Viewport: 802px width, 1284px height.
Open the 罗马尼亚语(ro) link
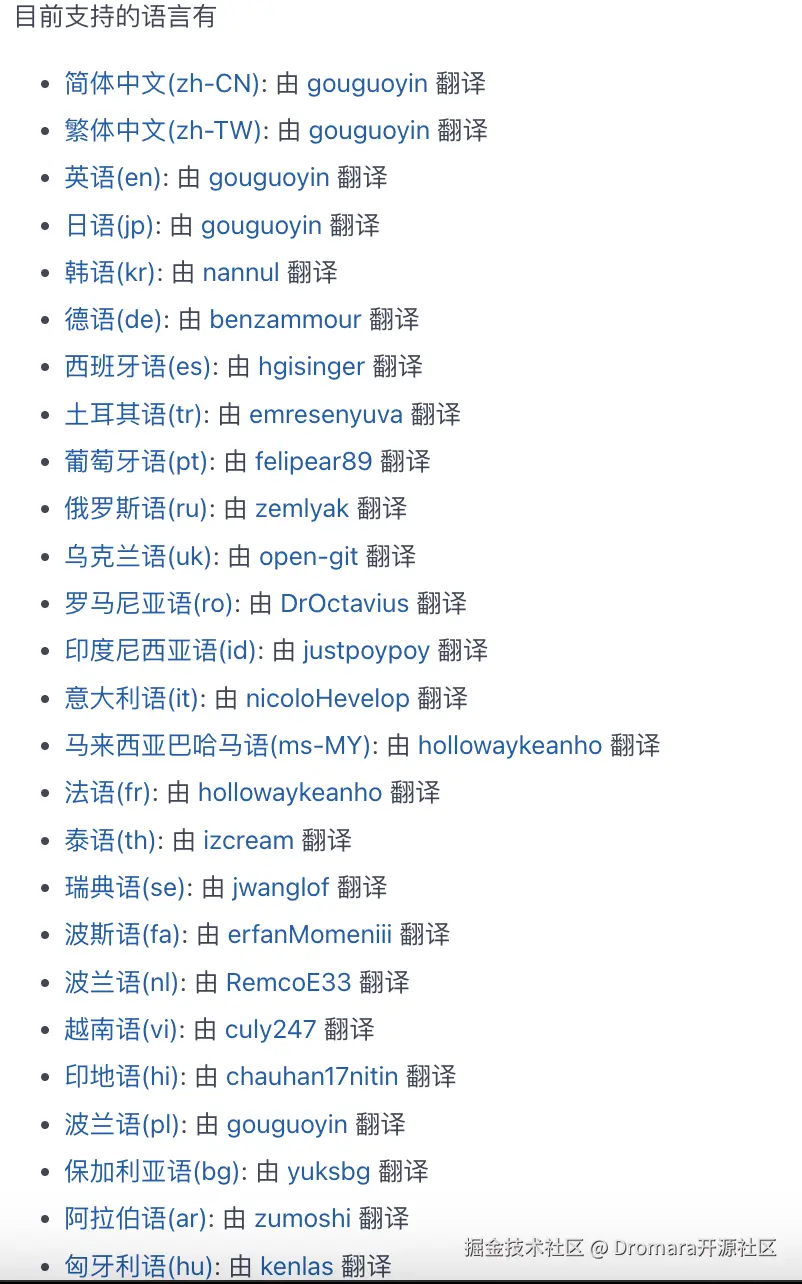coord(149,604)
